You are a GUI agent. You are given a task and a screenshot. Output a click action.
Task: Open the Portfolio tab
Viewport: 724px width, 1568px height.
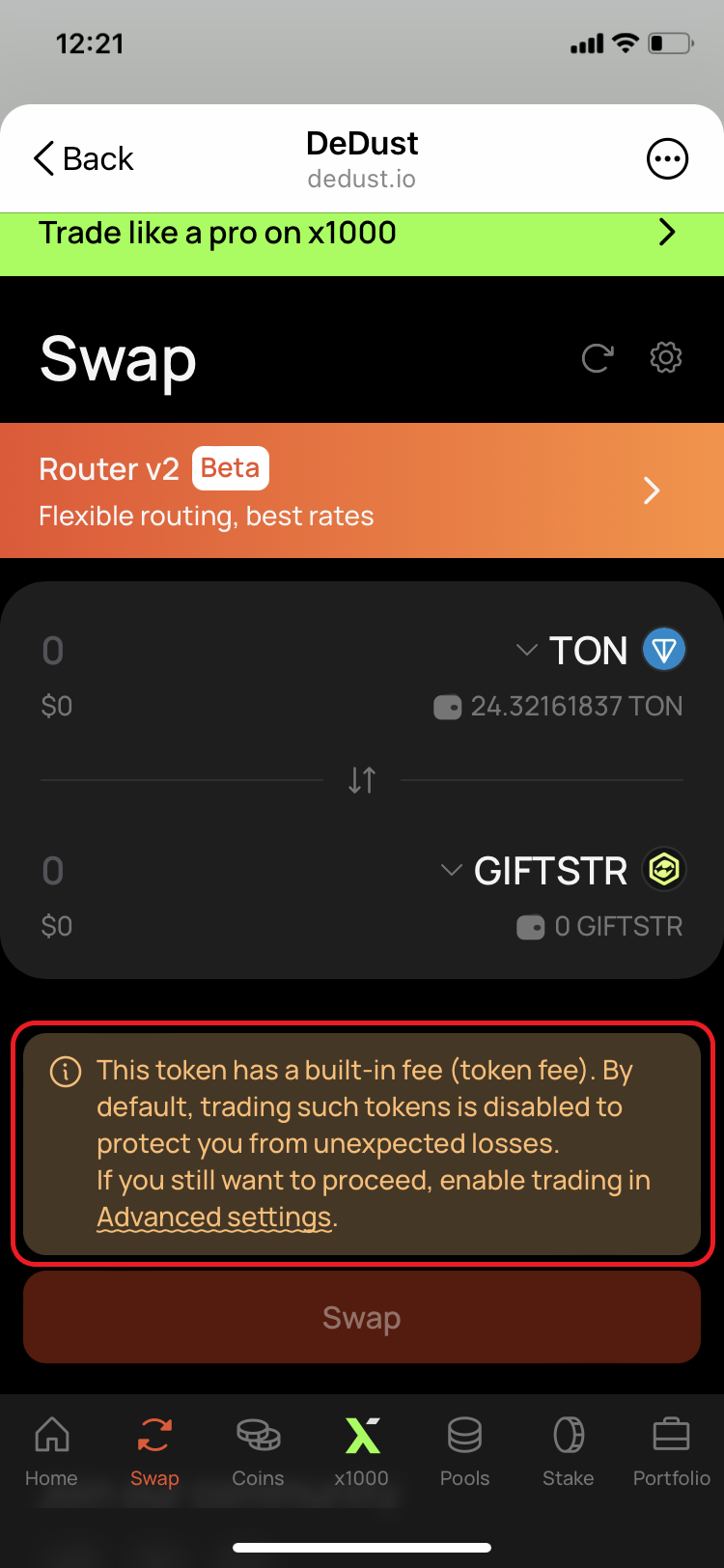[671, 1450]
